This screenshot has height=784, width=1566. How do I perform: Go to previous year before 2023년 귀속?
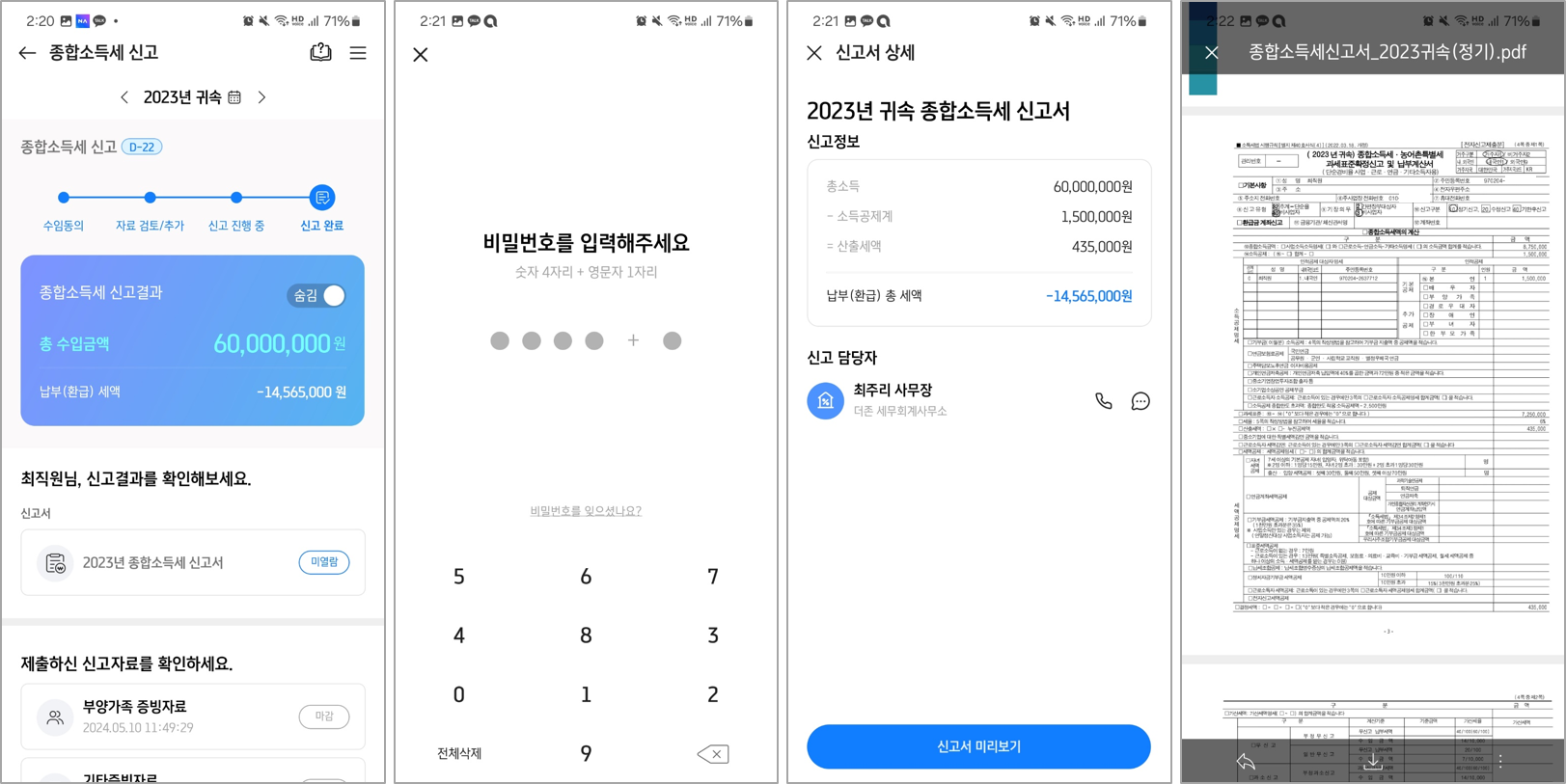124,97
